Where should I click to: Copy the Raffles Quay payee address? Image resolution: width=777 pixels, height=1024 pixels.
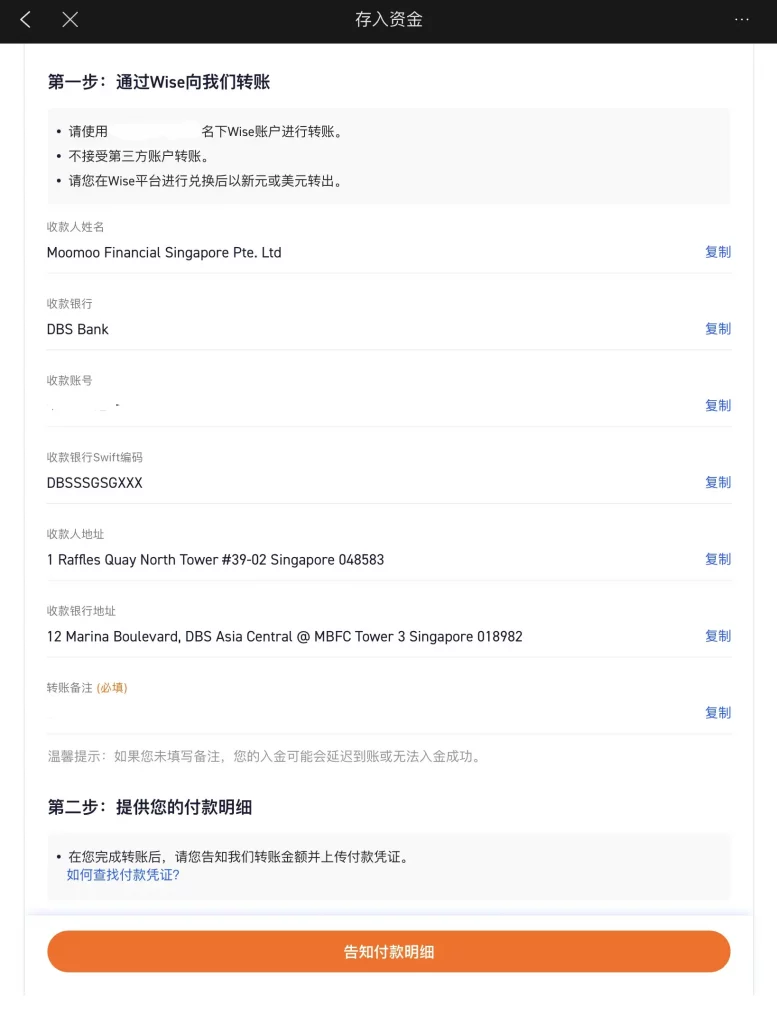pyautogui.click(x=717, y=559)
